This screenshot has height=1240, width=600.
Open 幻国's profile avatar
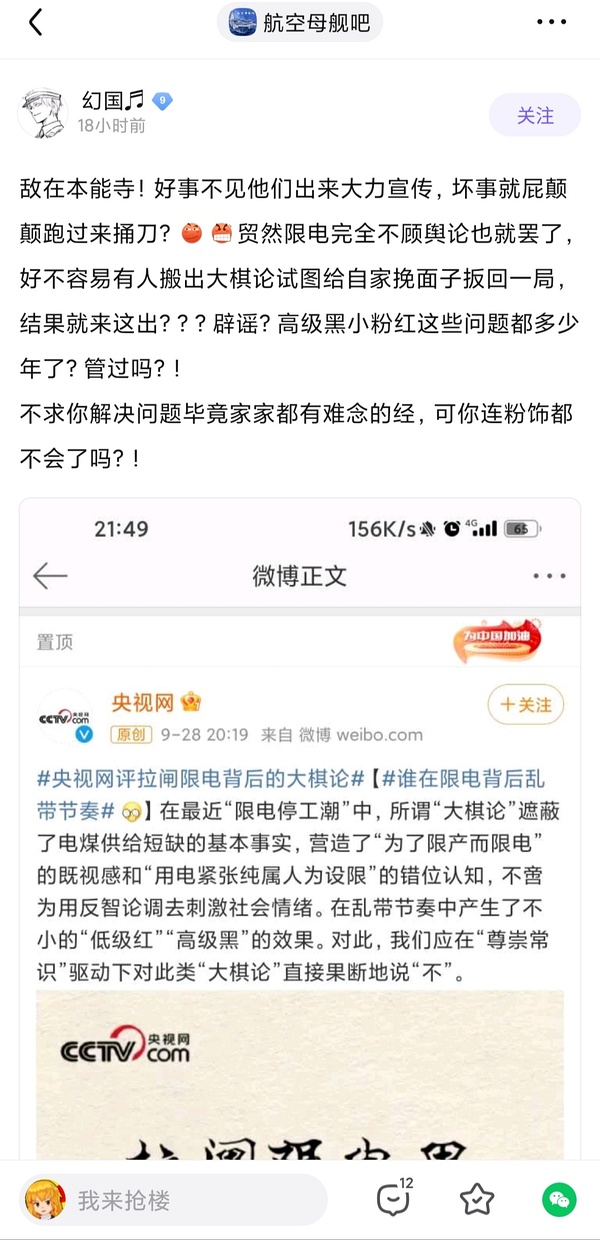click(41, 113)
